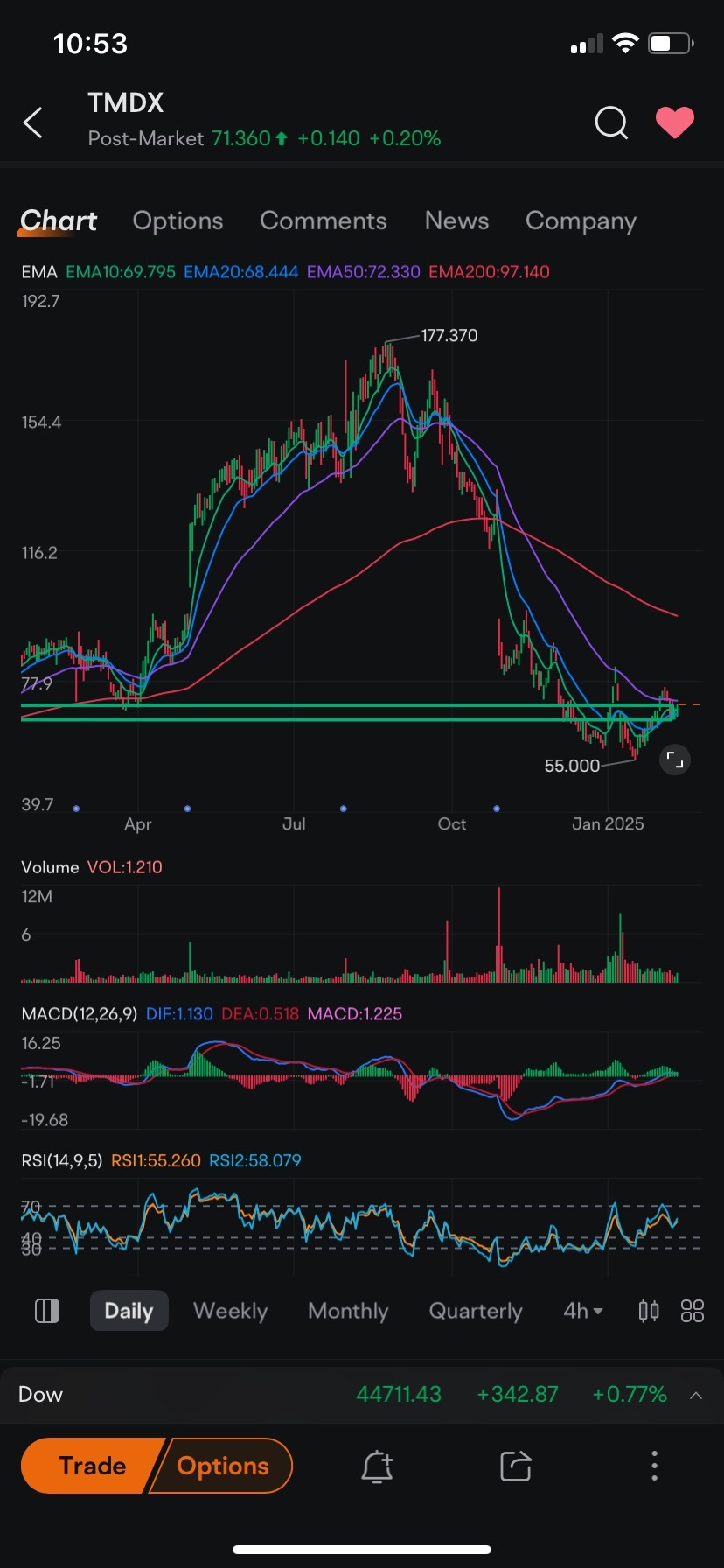Select the Quarterly timeframe

coord(476,1311)
